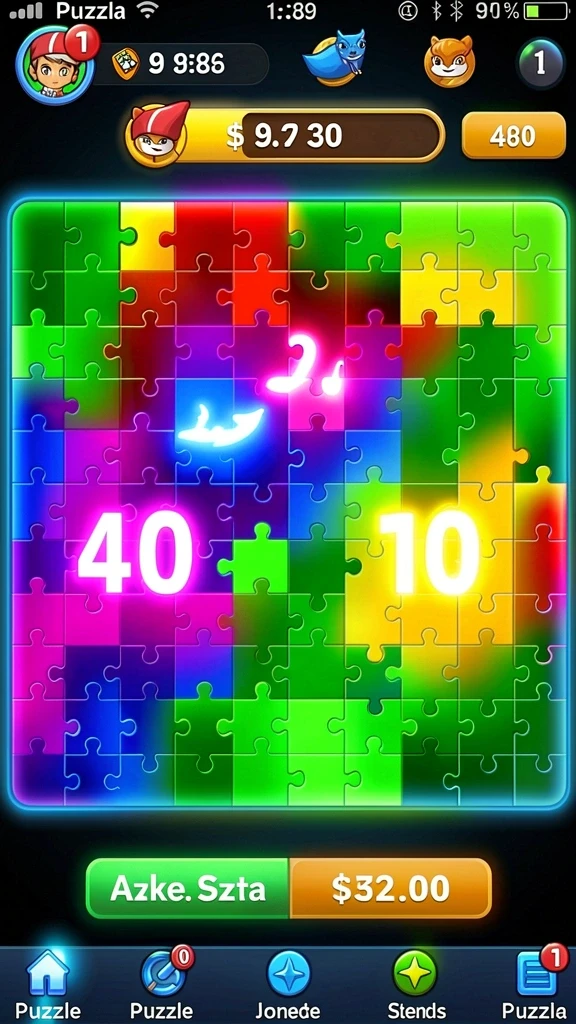Tap the orange squirrel character icon
Viewport: 576px width, 1024px height.
449,61
